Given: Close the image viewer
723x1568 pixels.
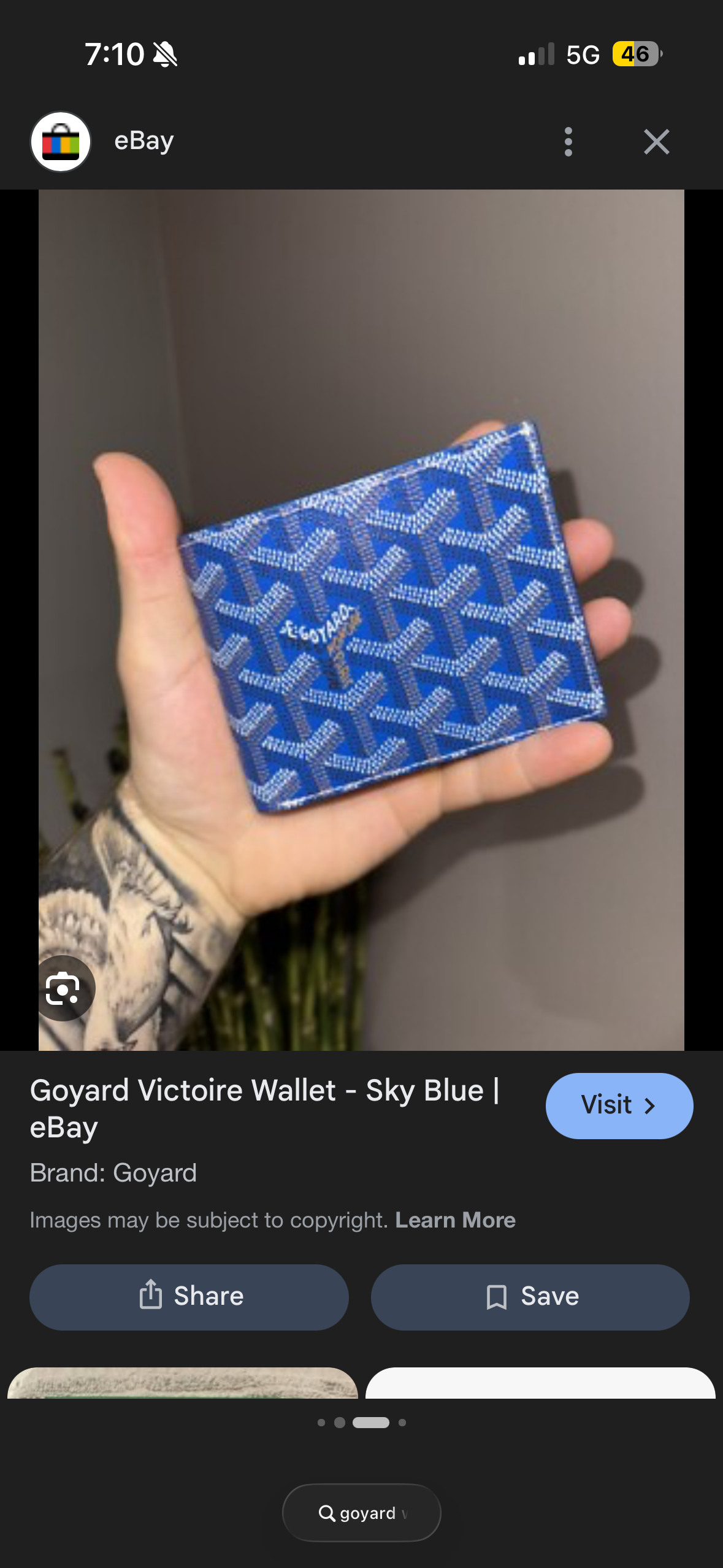Looking at the screenshot, I should pyautogui.click(x=656, y=142).
